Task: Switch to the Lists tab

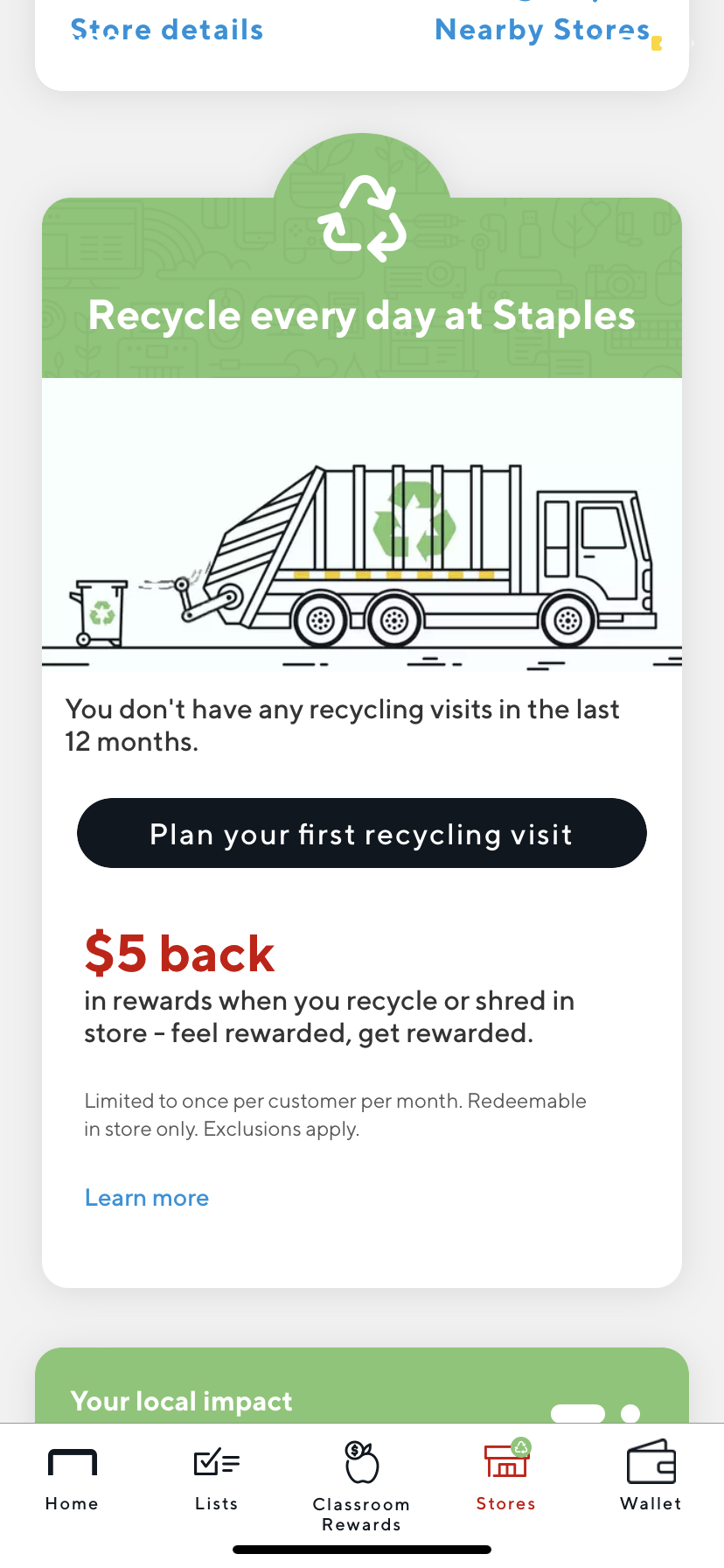Action: click(217, 1479)
